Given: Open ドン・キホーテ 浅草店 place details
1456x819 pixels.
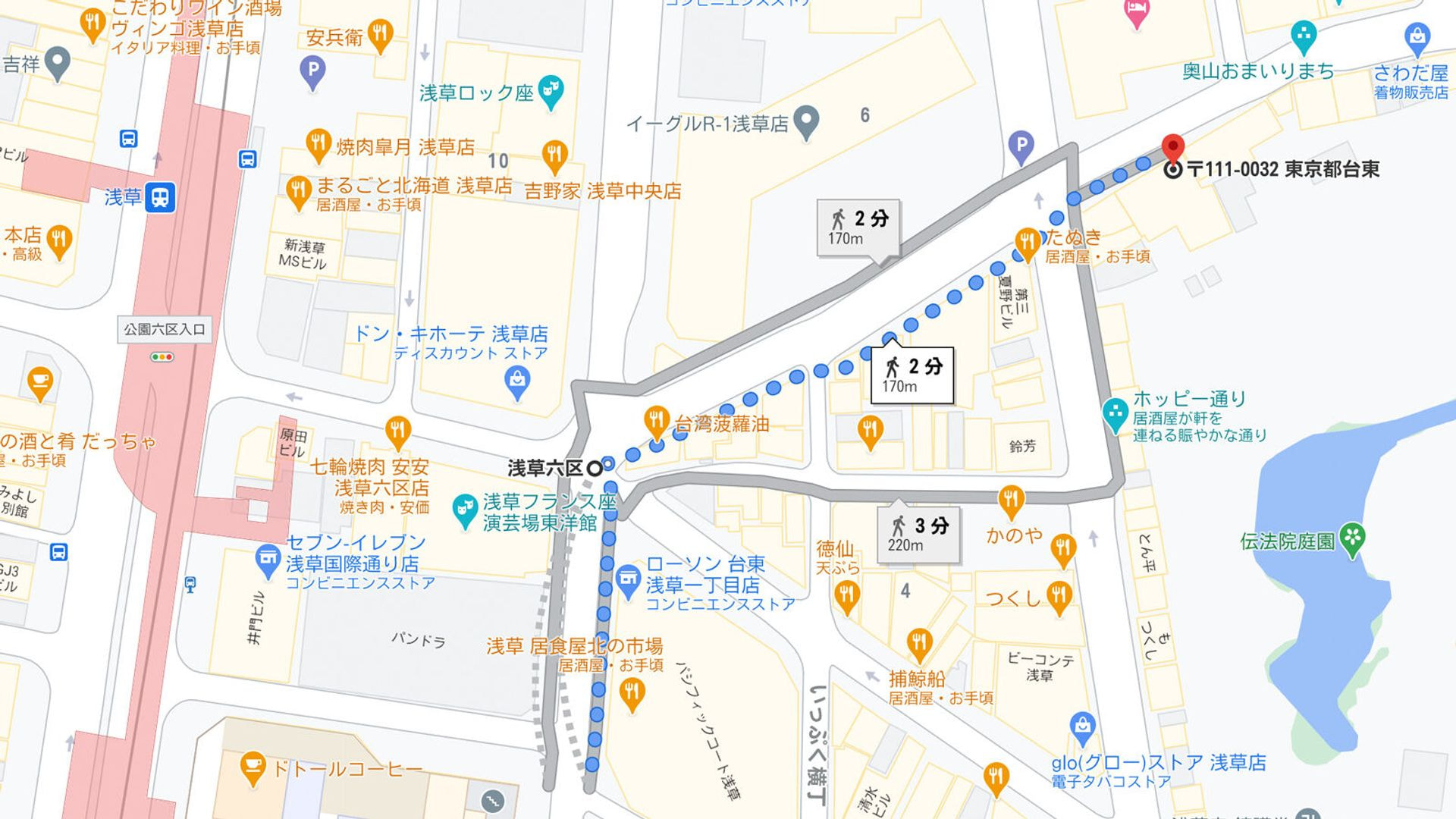Looking at the screenshot, I should coord(517,381).
